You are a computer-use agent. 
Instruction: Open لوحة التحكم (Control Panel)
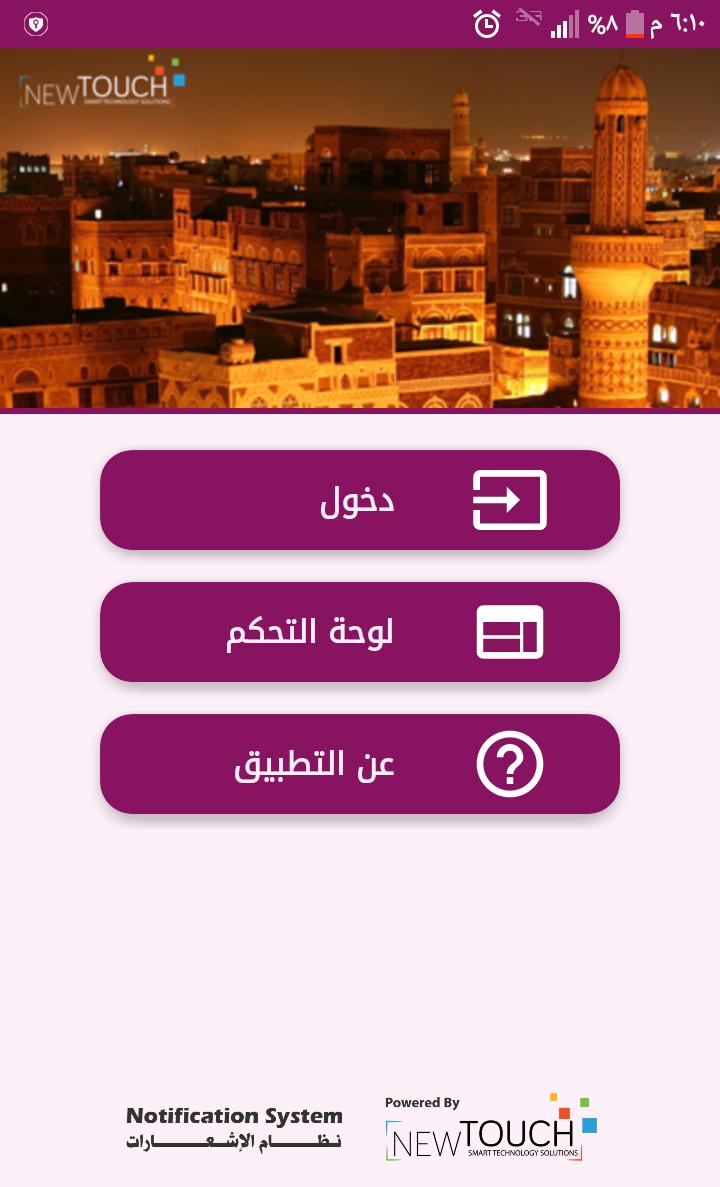[x=360, y=632]
